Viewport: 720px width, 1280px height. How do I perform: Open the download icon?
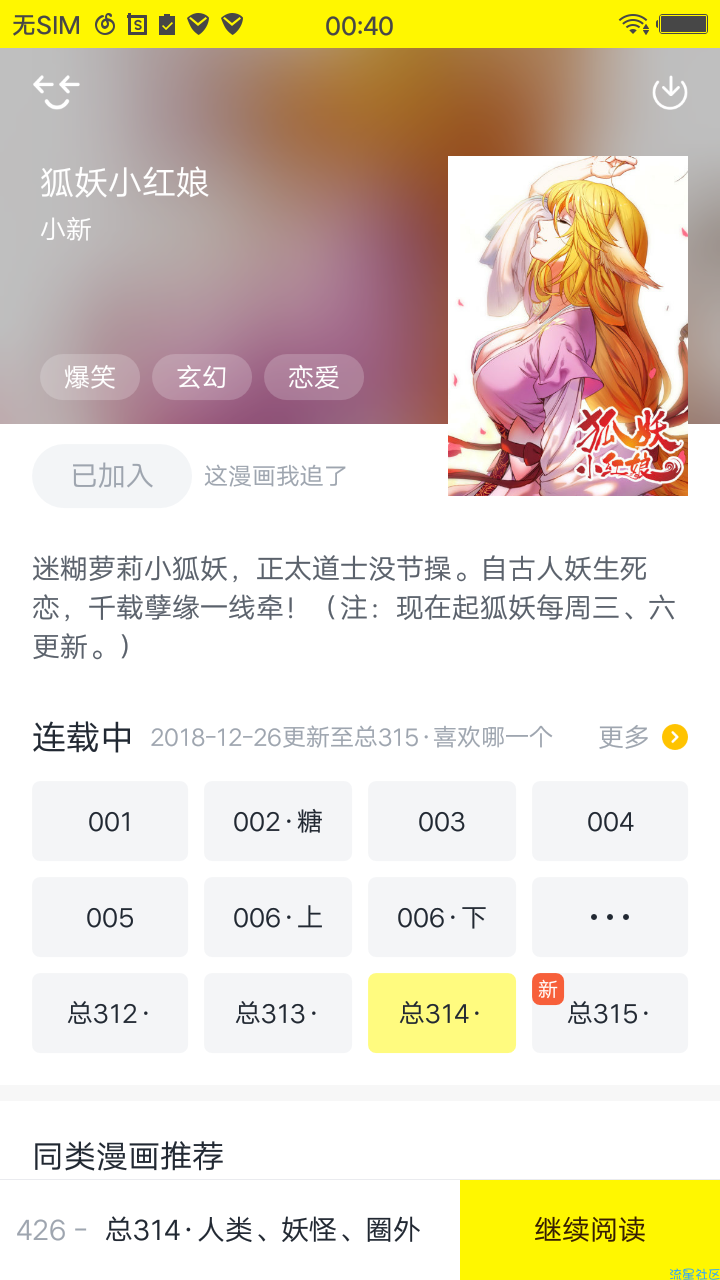[669, 92]
